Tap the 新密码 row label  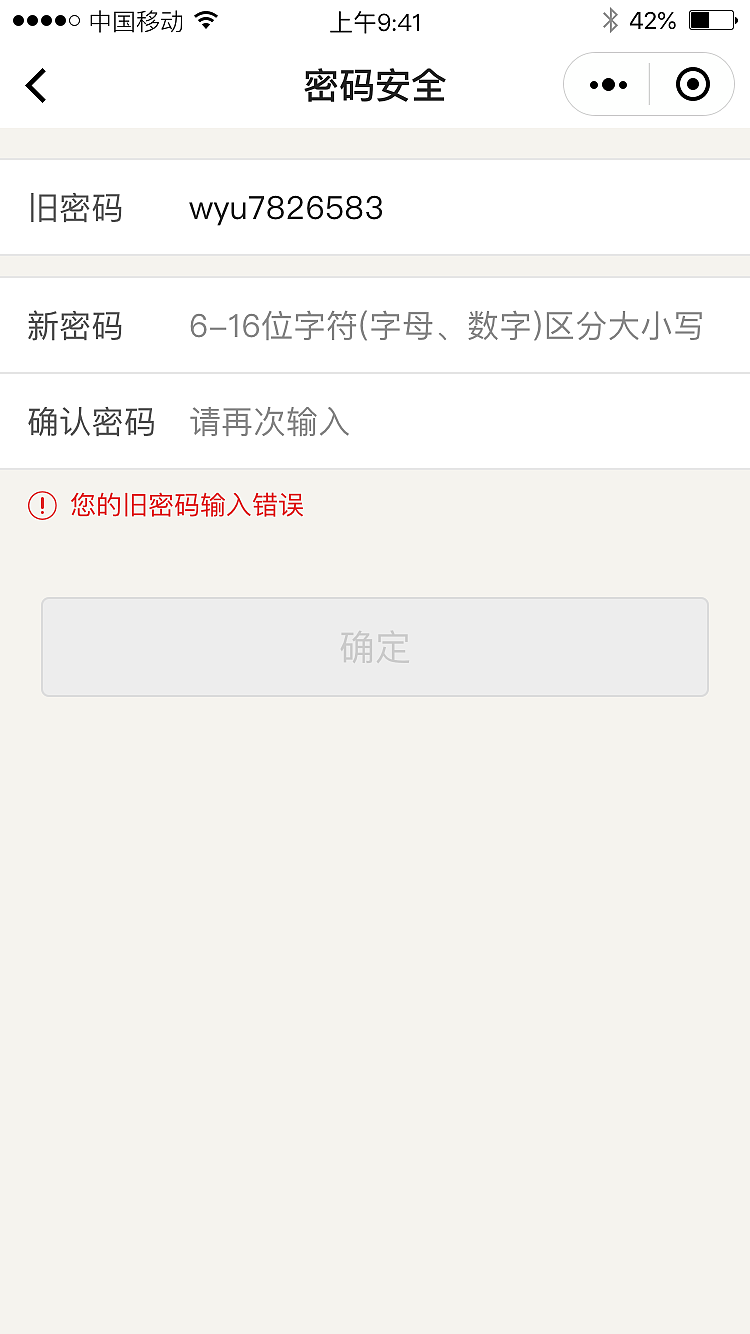(75, 324)
